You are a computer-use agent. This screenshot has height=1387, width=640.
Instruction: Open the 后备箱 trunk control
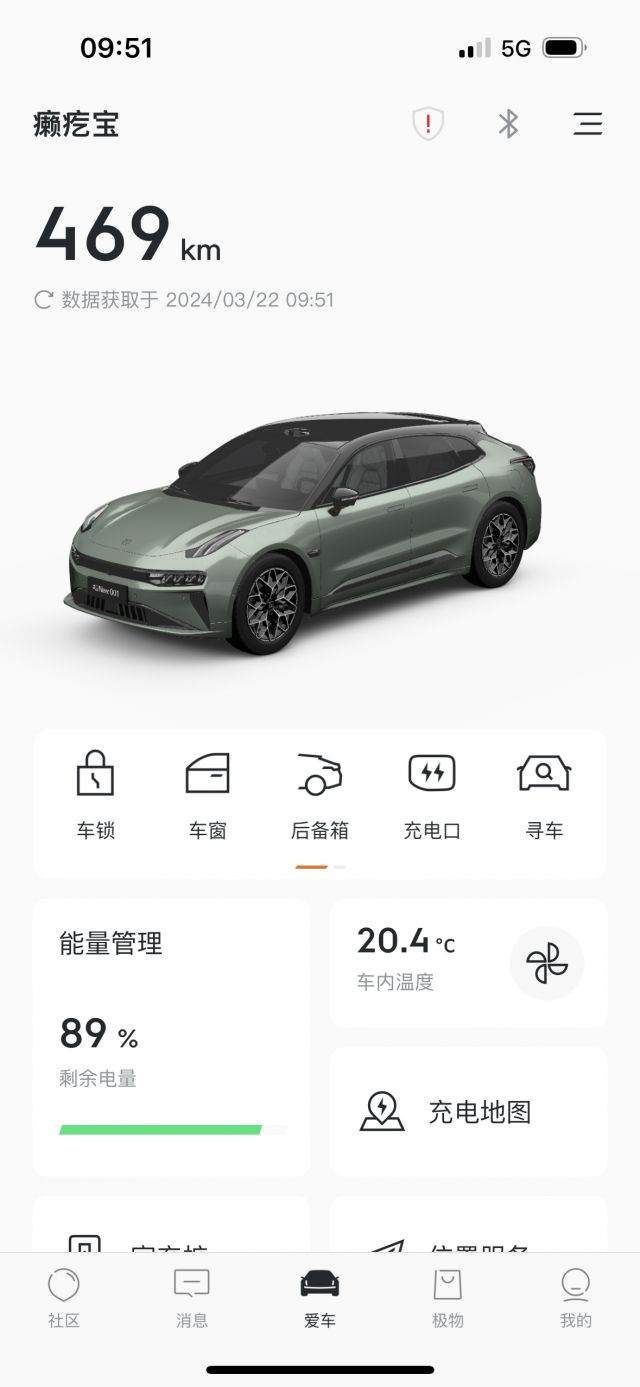(320, 797)
